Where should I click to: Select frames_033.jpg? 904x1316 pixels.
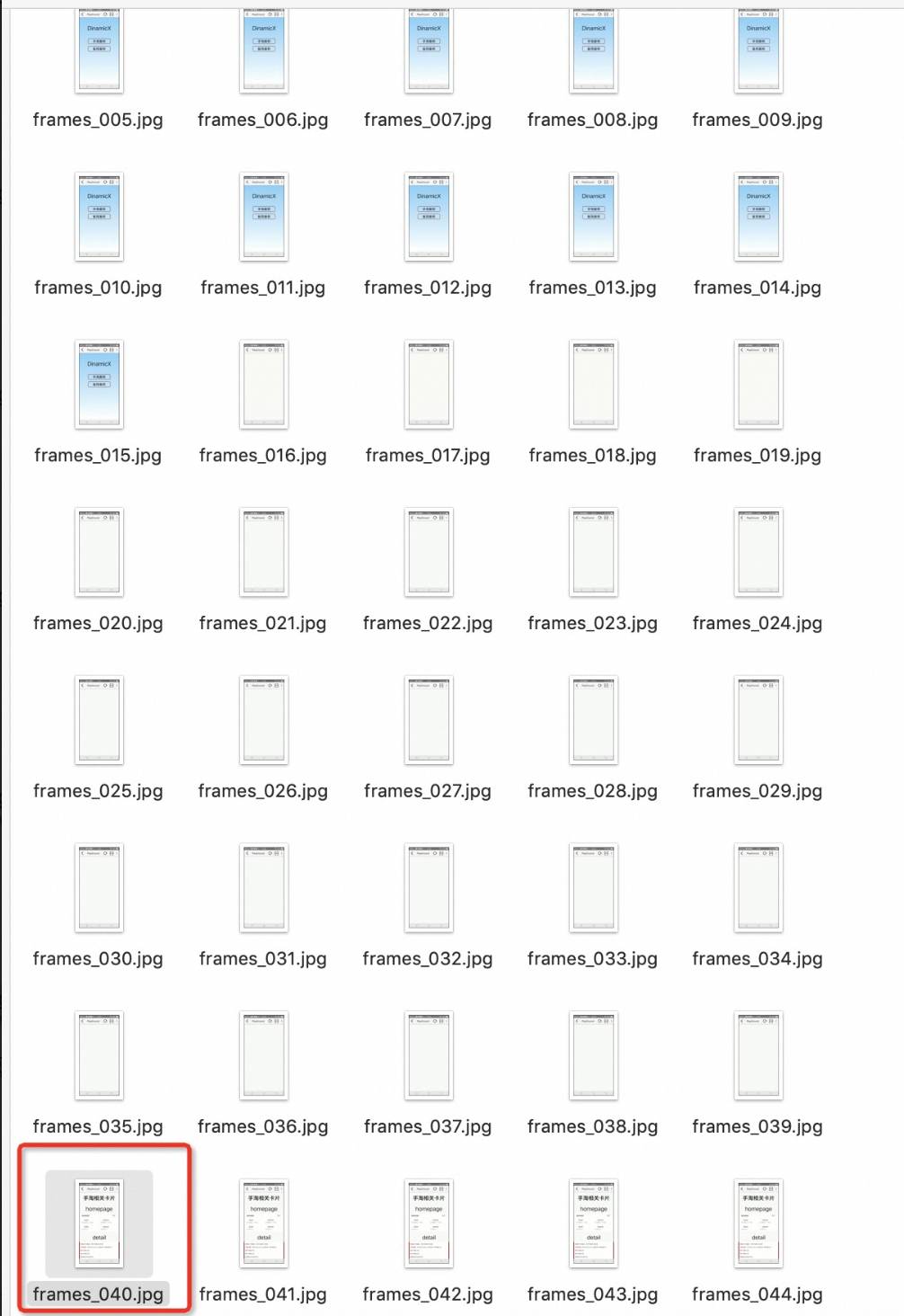593,888
